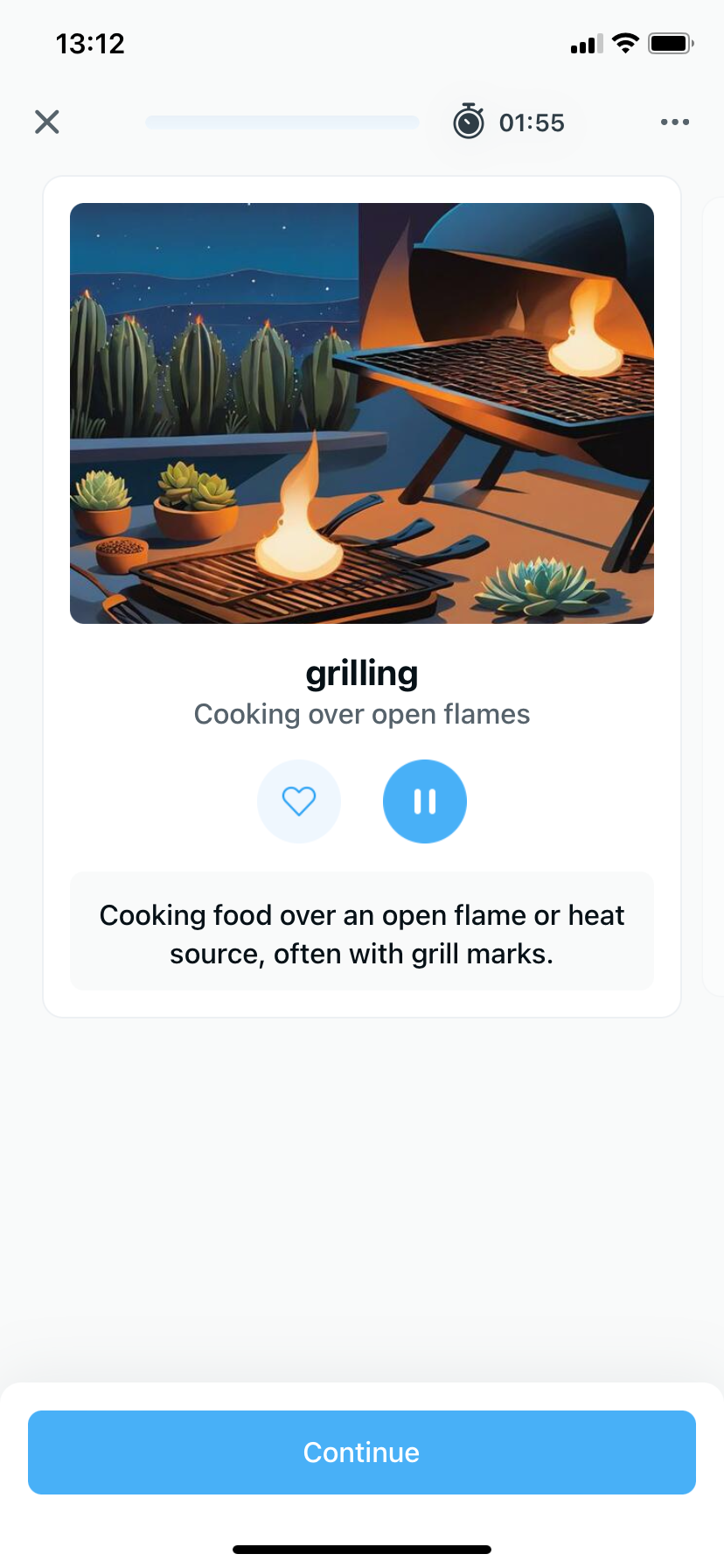Viewport: 724px width, 1568px height.
Task: Tap the Continue button
Action: 362,1452
